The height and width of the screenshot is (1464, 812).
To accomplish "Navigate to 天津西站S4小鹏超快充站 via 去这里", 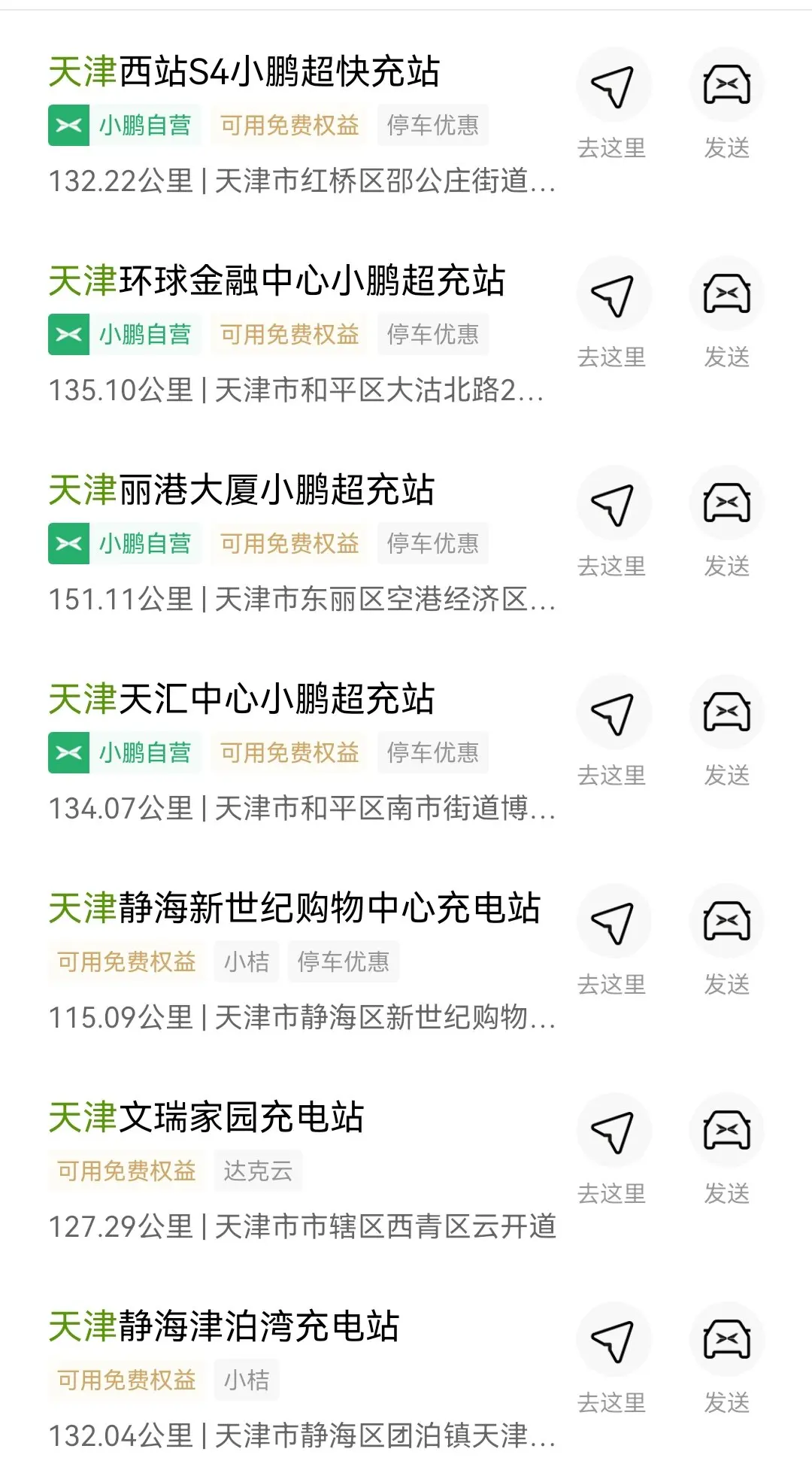I will [x=613, y=105].
